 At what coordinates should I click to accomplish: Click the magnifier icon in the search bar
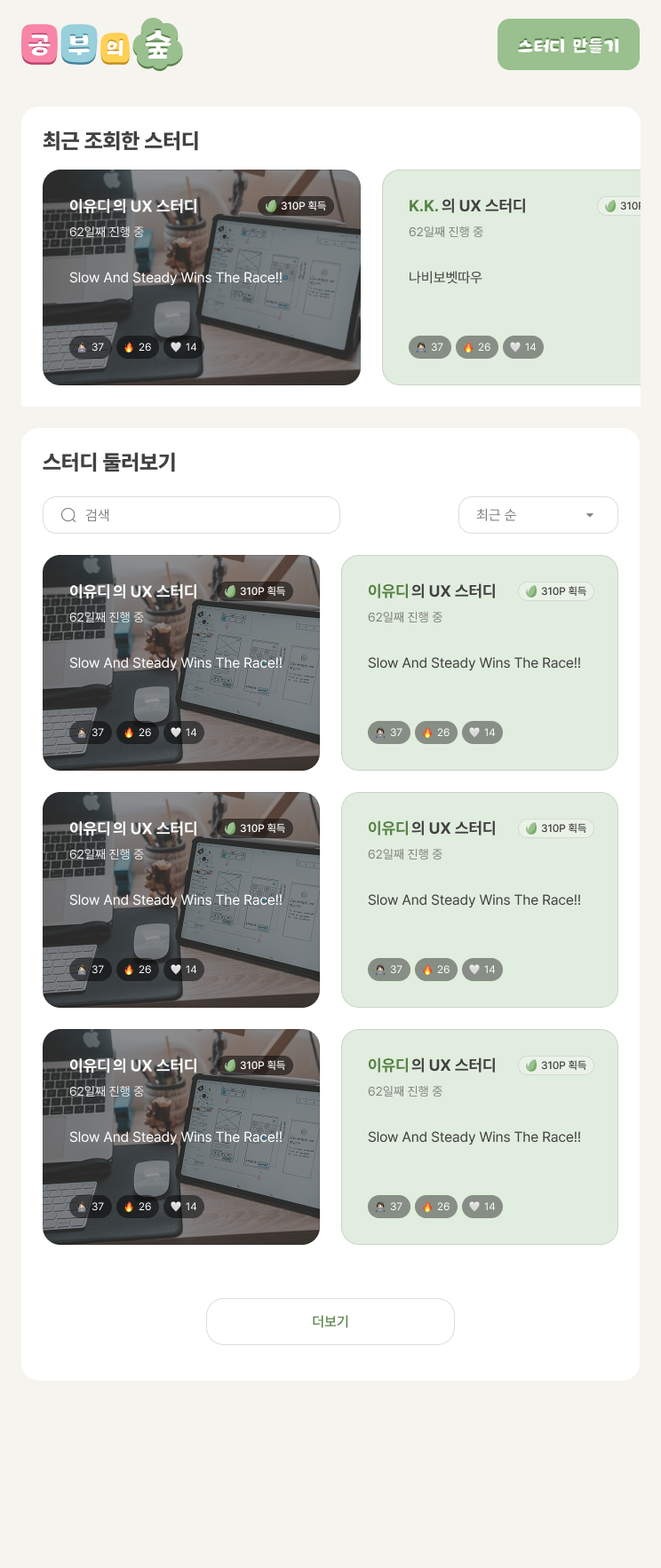[68, 515]
